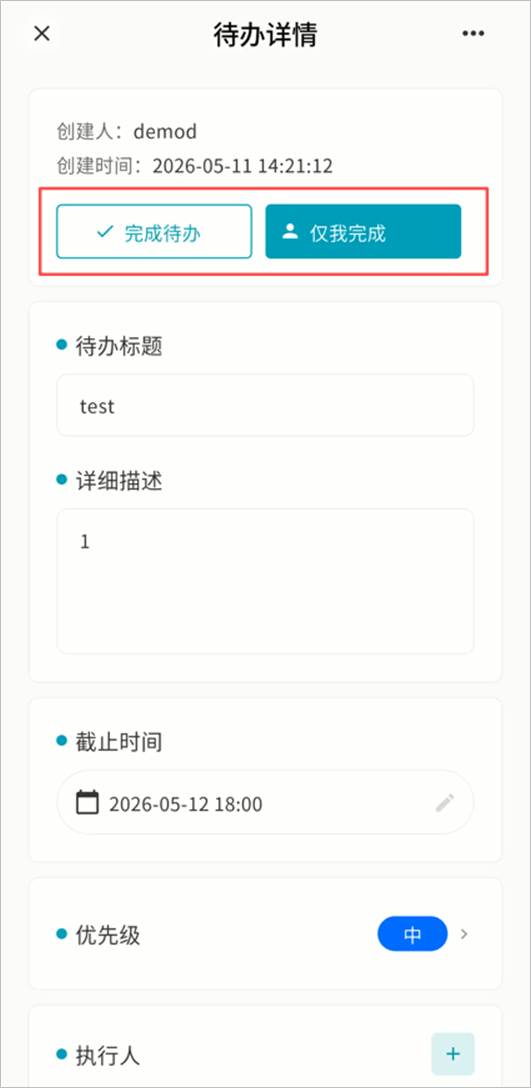Open the 截止时间 date picker
This screenshot has width=531, height=1088.
click(265, 803)
